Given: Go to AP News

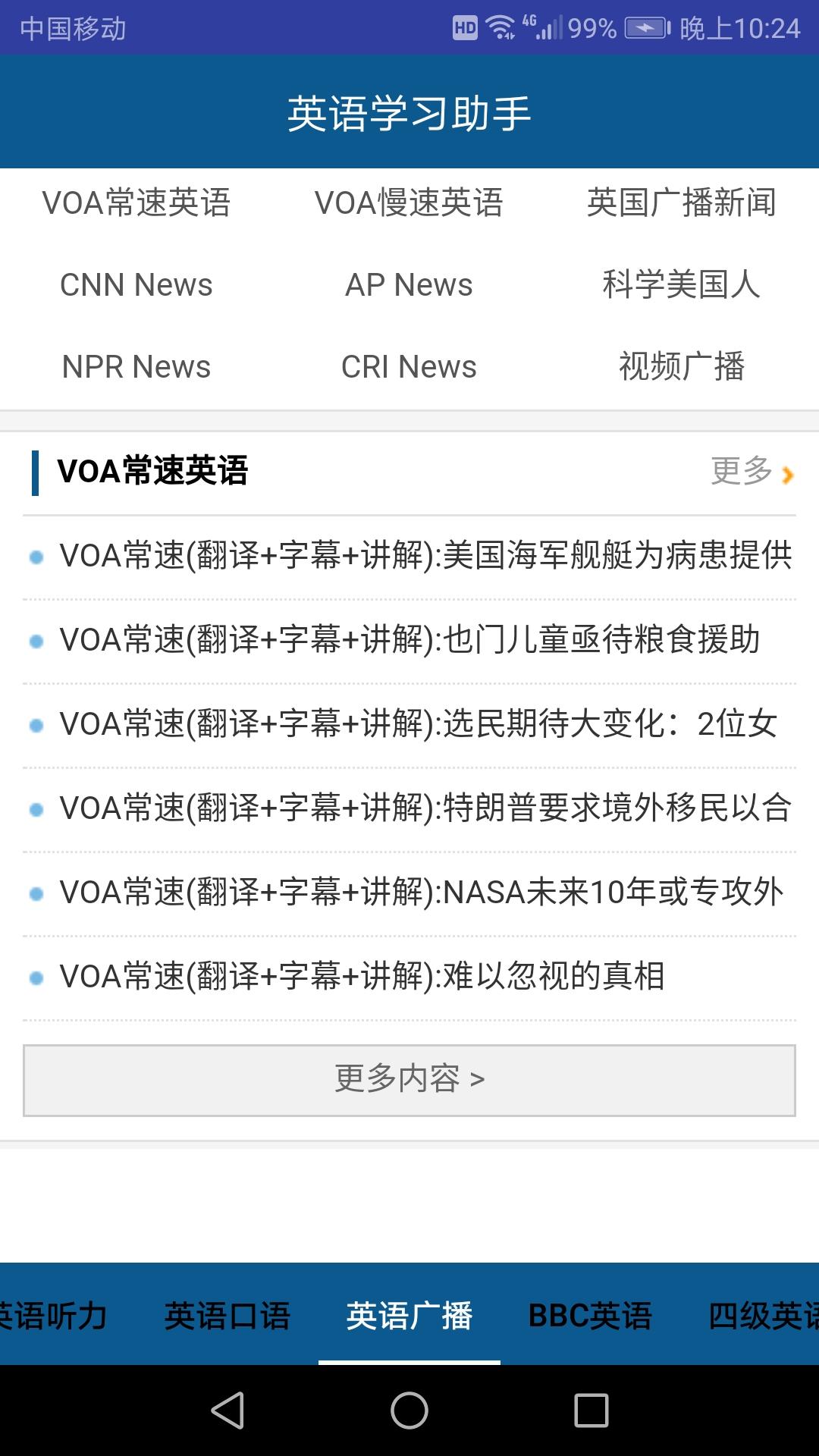Looking at the screenshot, I should [x=409, y=285].
